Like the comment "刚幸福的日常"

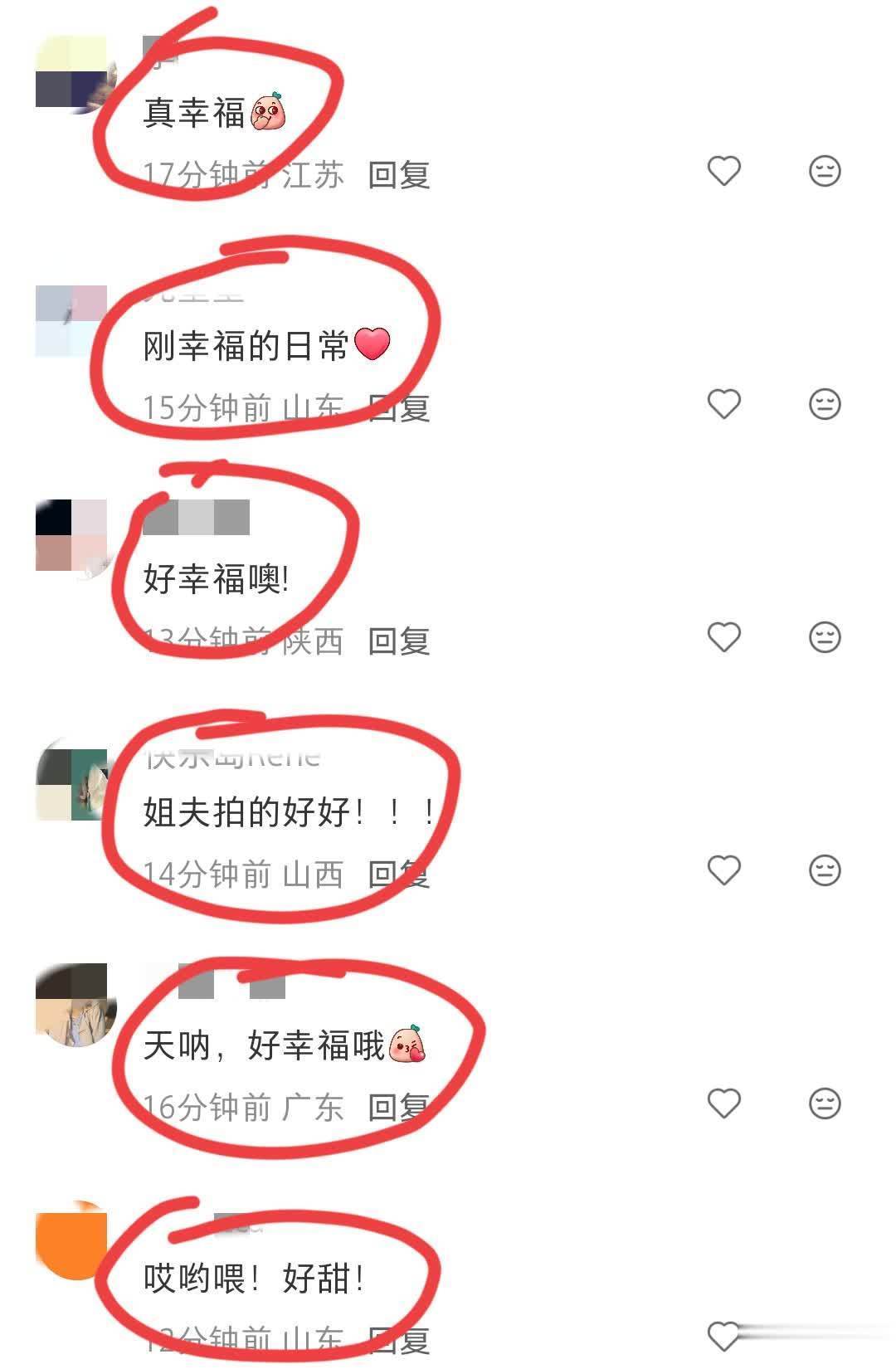[x=723, y=404]
